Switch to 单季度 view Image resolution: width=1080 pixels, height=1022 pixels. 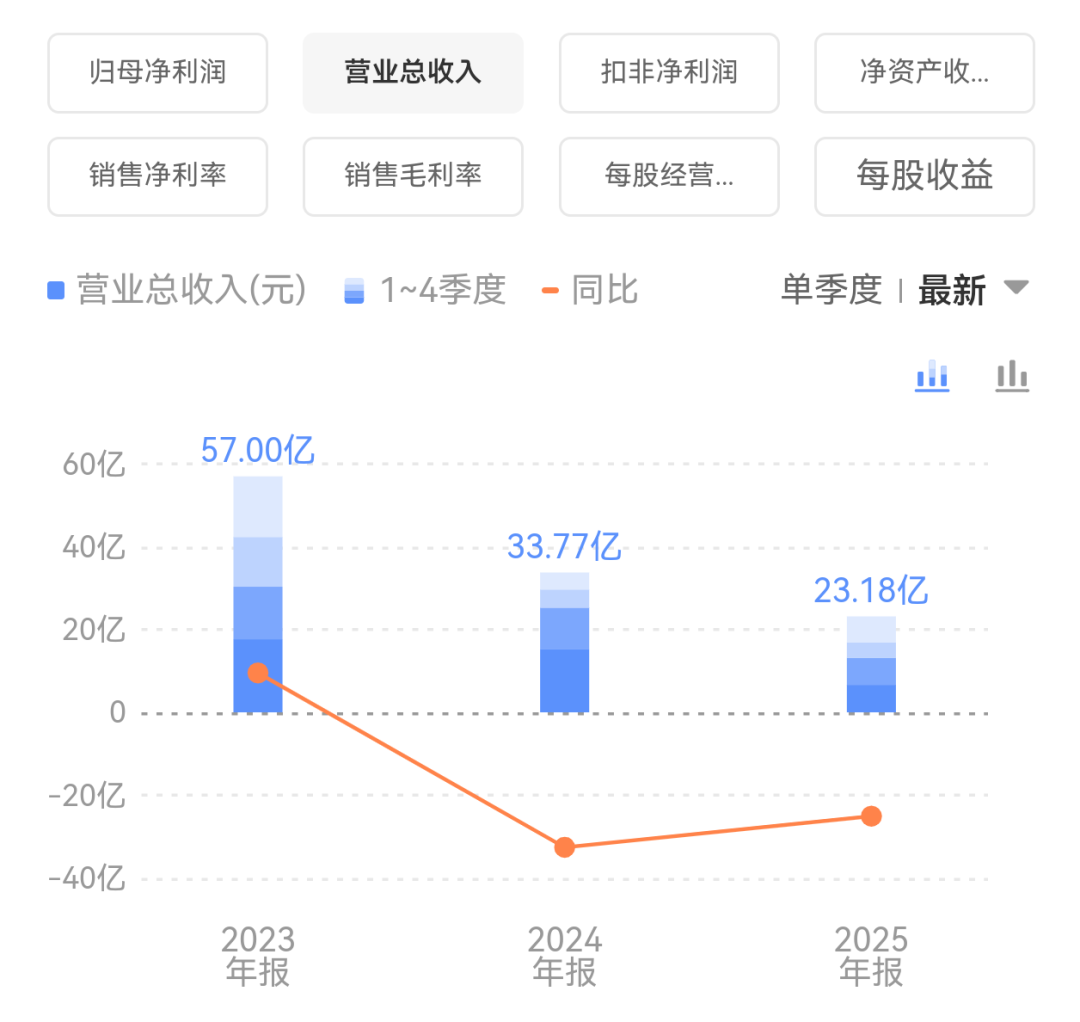coord(831,290)
